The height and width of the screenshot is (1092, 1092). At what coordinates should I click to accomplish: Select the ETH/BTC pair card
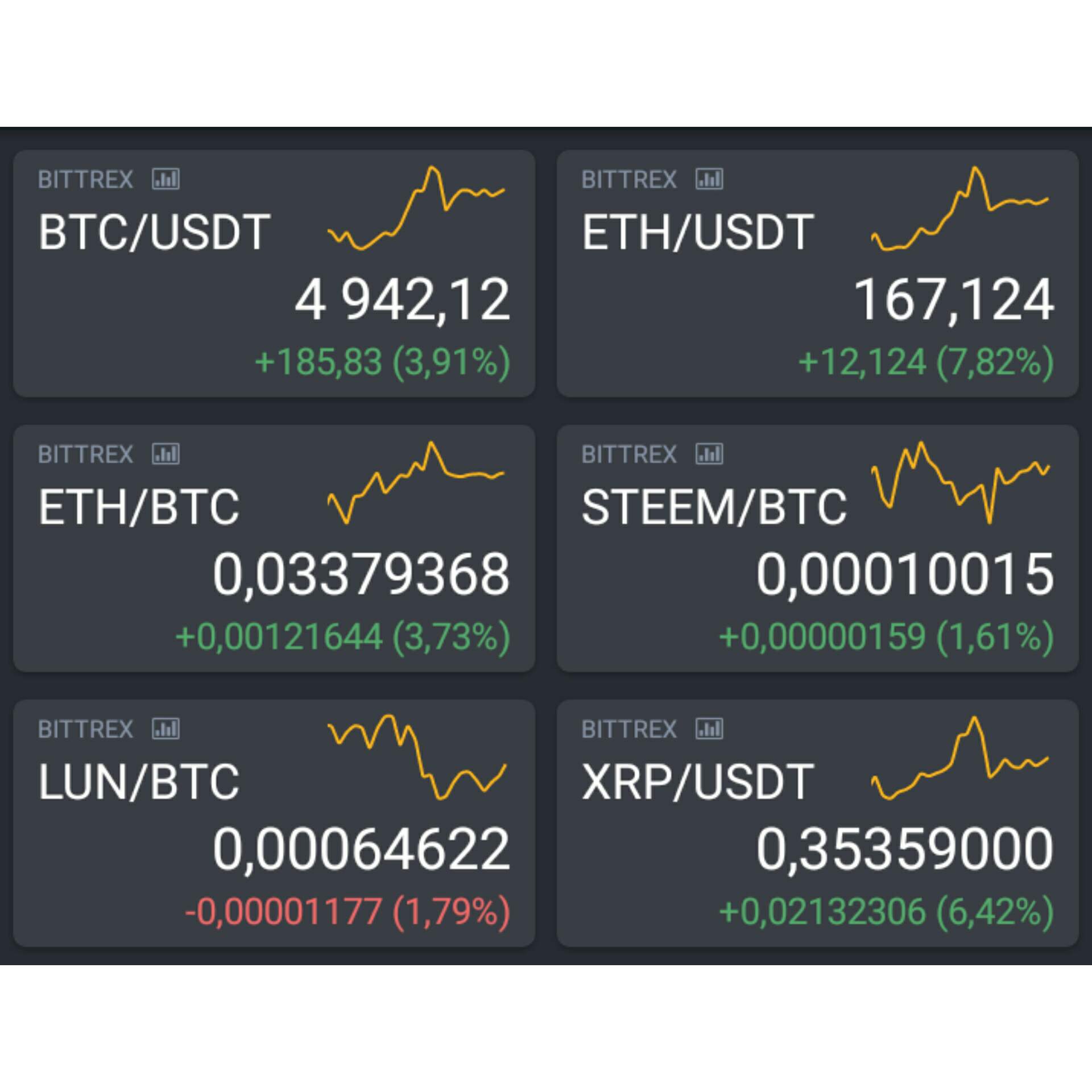tap(274, 548)
